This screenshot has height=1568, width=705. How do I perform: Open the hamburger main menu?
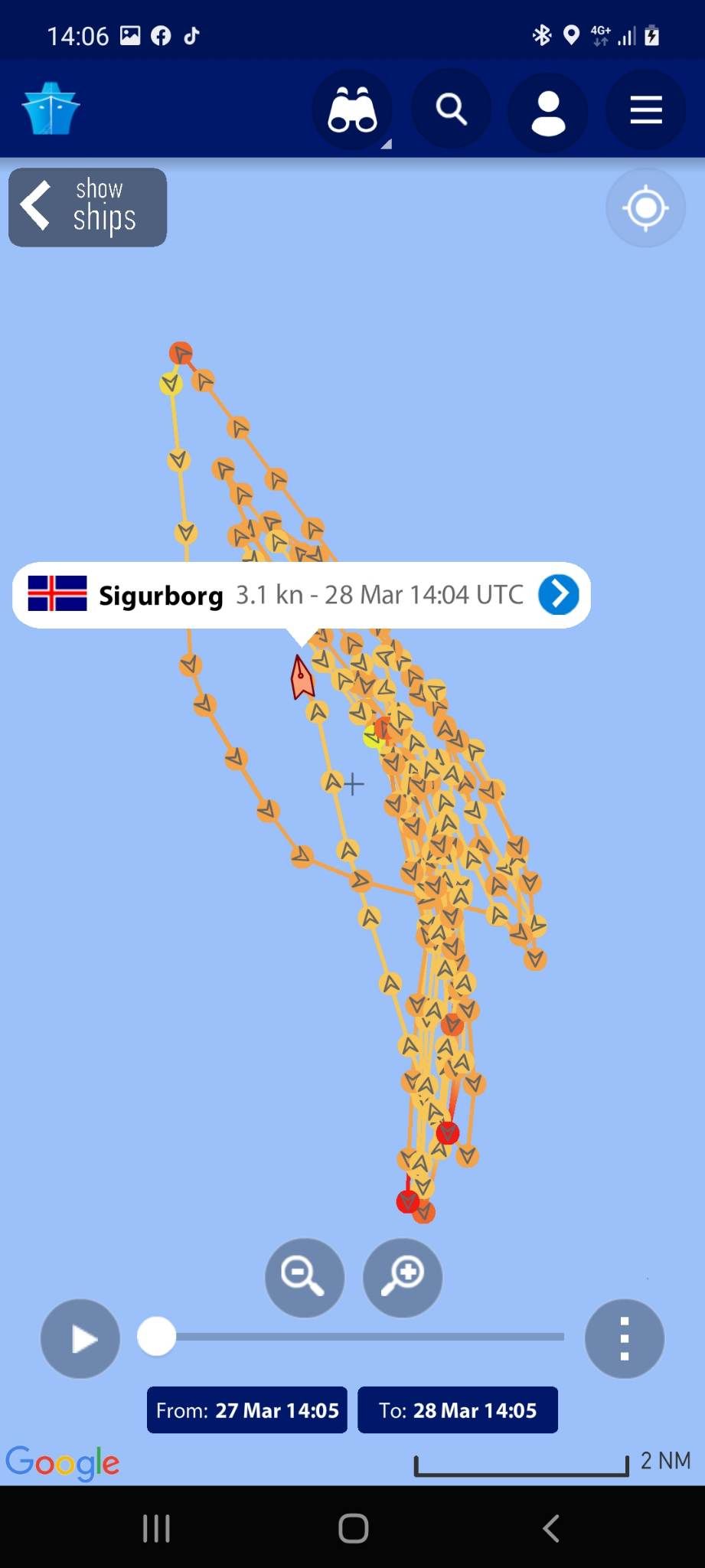(645, 110)
